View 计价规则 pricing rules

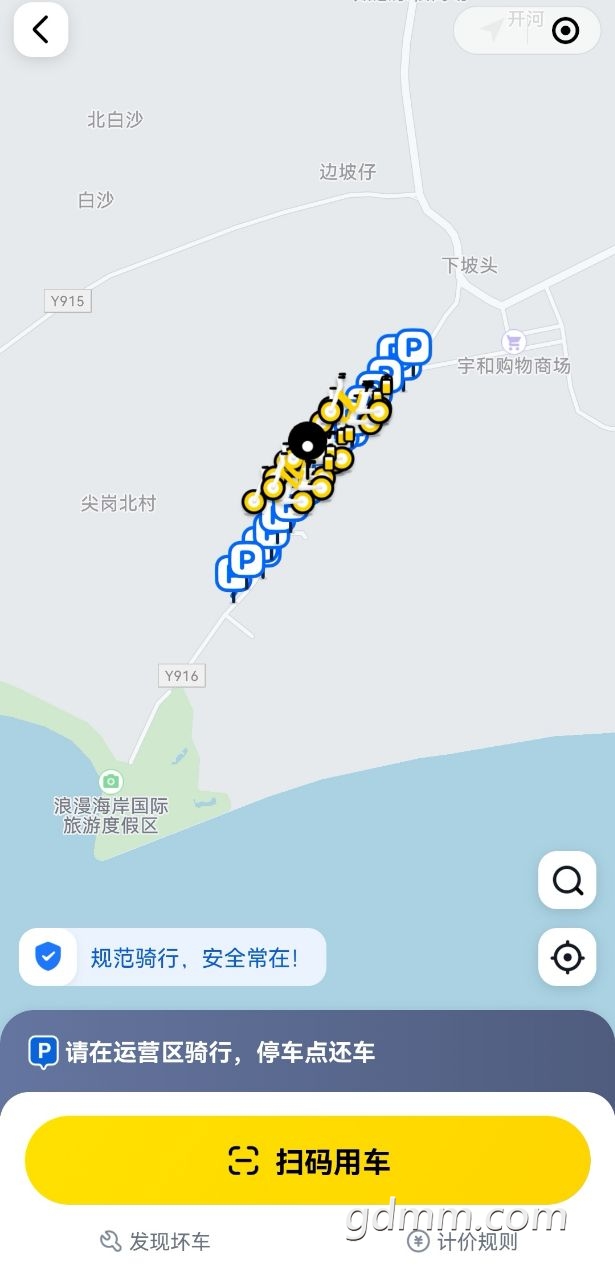pyautogui.click(x=463, y=1242)
